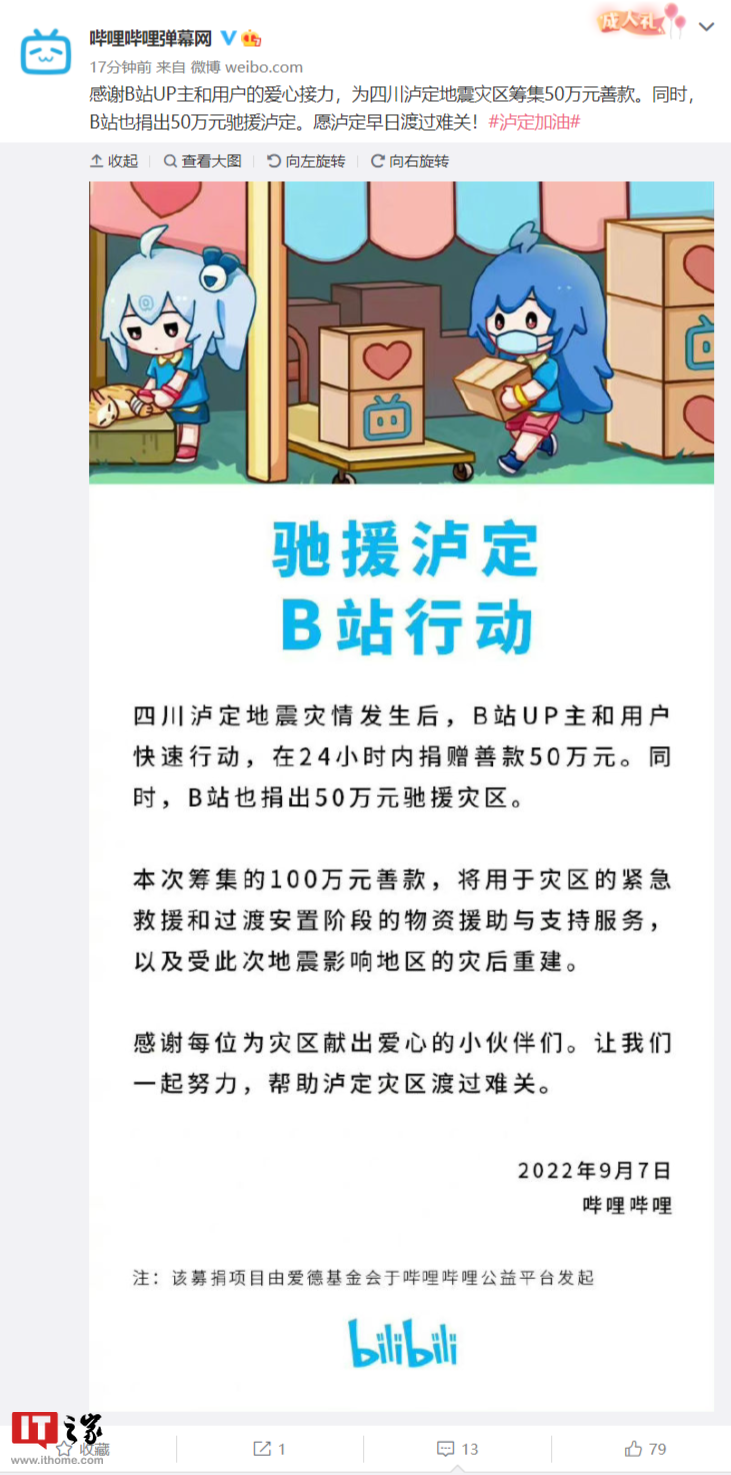
Task: View the large image via 查看大图
Action: pyautogui.click(x=203, y=161)
